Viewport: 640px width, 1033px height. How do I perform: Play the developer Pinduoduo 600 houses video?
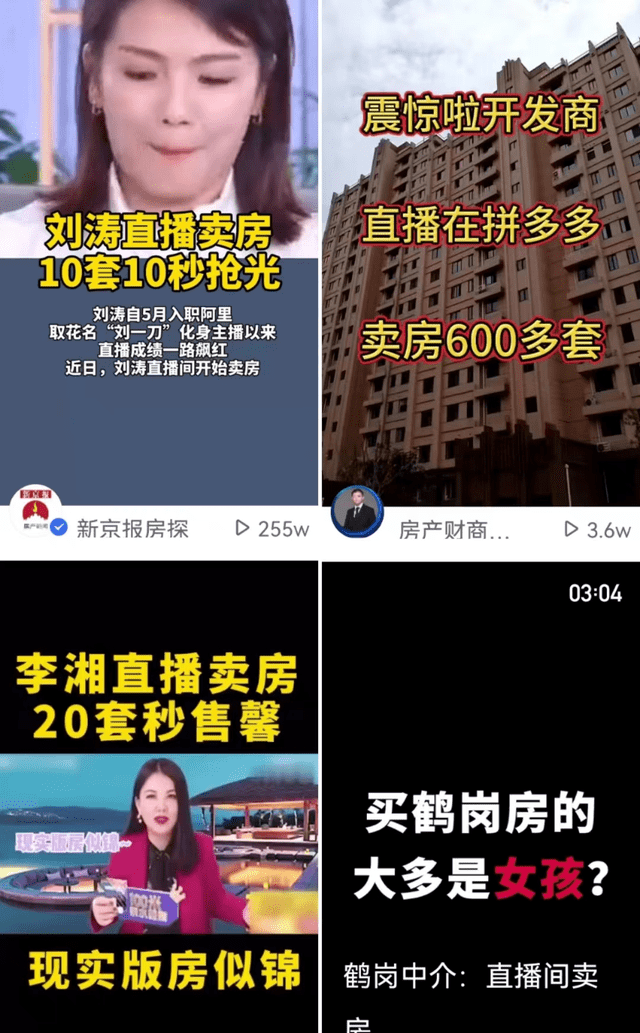(x=481, y=250)
